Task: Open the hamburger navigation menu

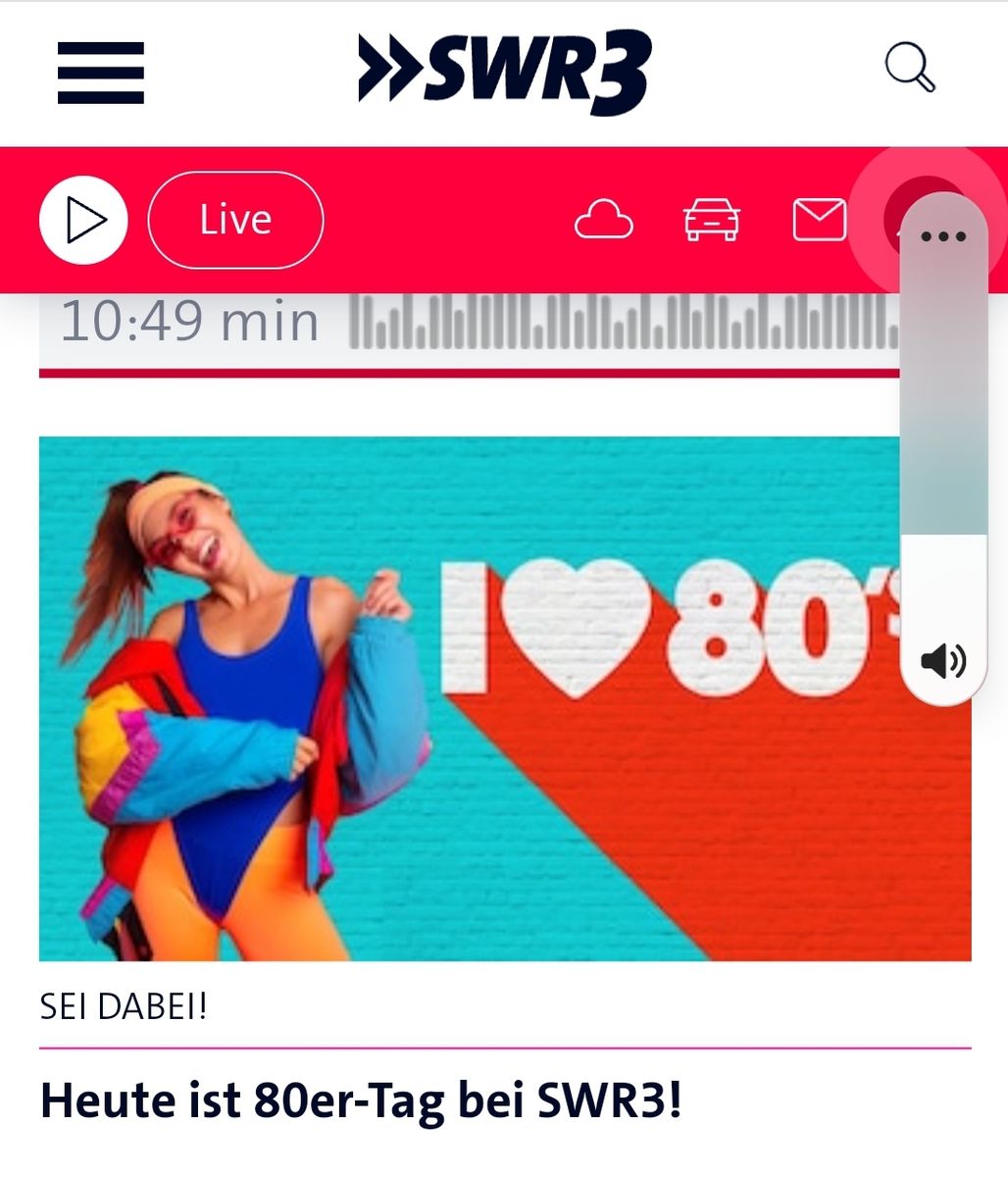Action: click(100, 73)
